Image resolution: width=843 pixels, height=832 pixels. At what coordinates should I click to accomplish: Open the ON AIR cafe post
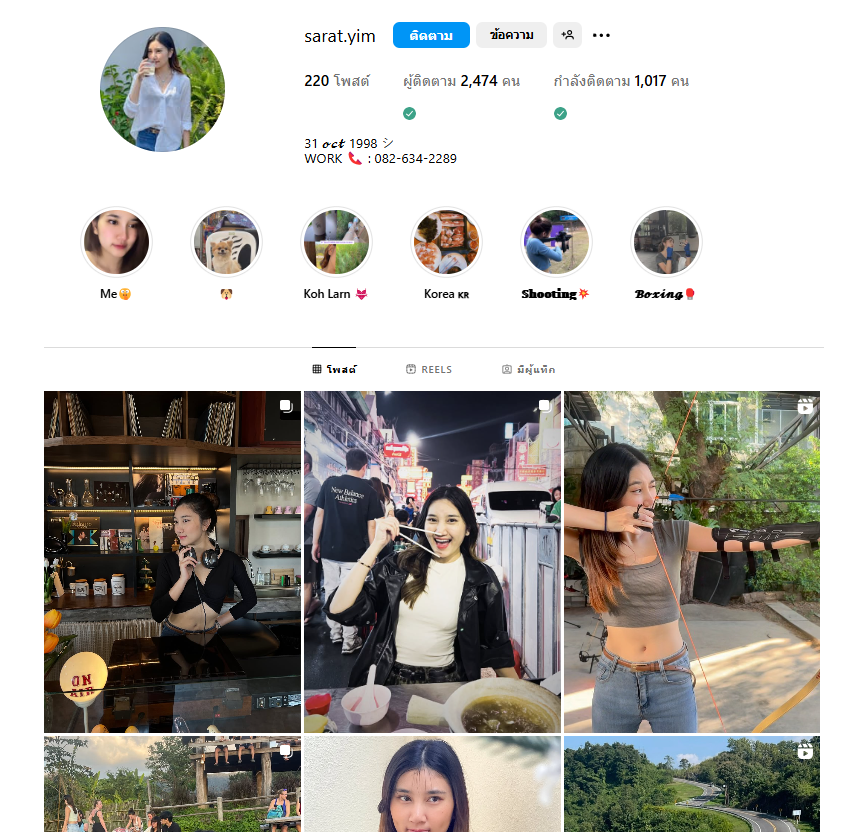coord(172,561)
